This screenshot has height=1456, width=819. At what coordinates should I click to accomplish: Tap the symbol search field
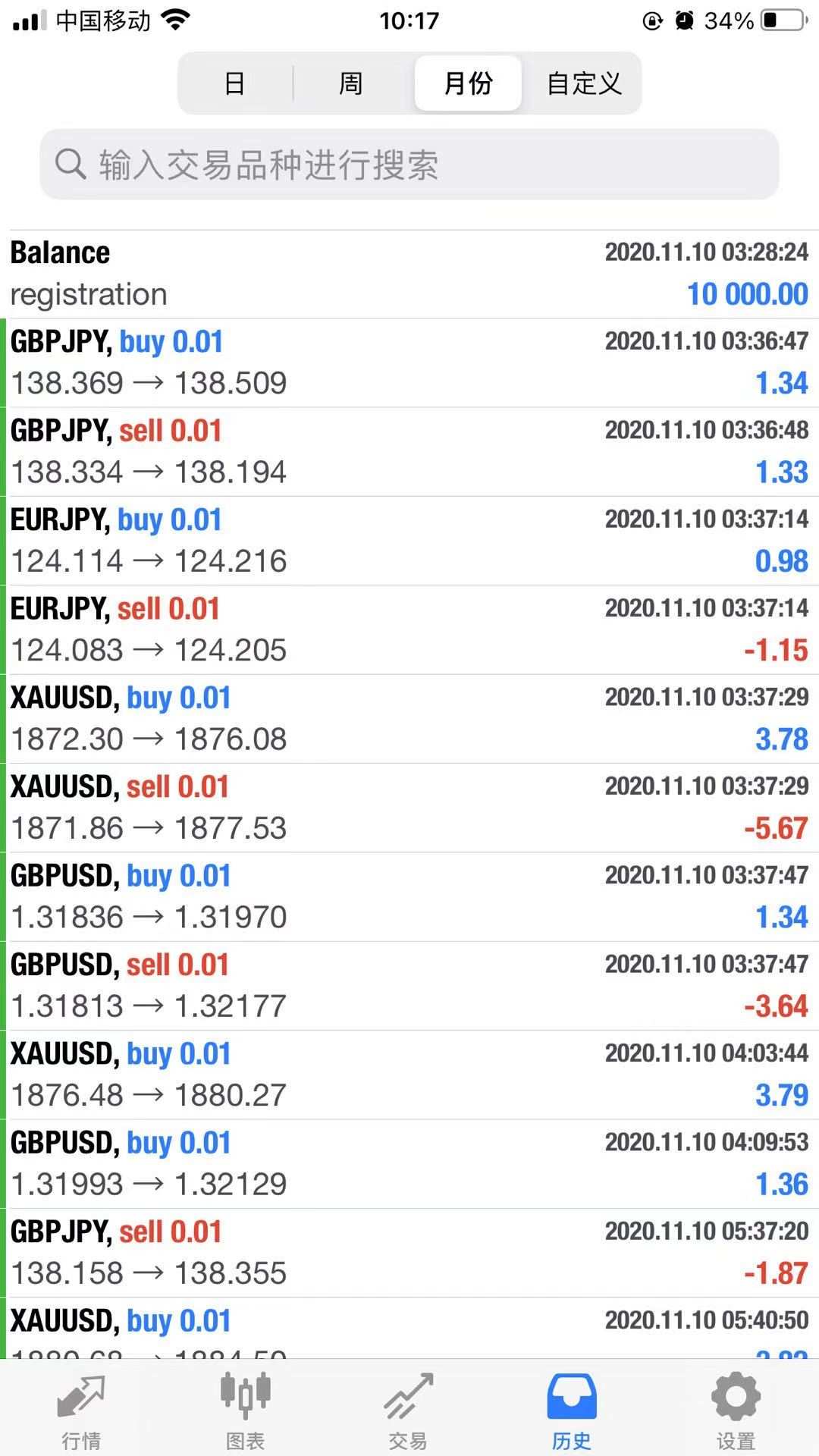(x=409, y=165)
